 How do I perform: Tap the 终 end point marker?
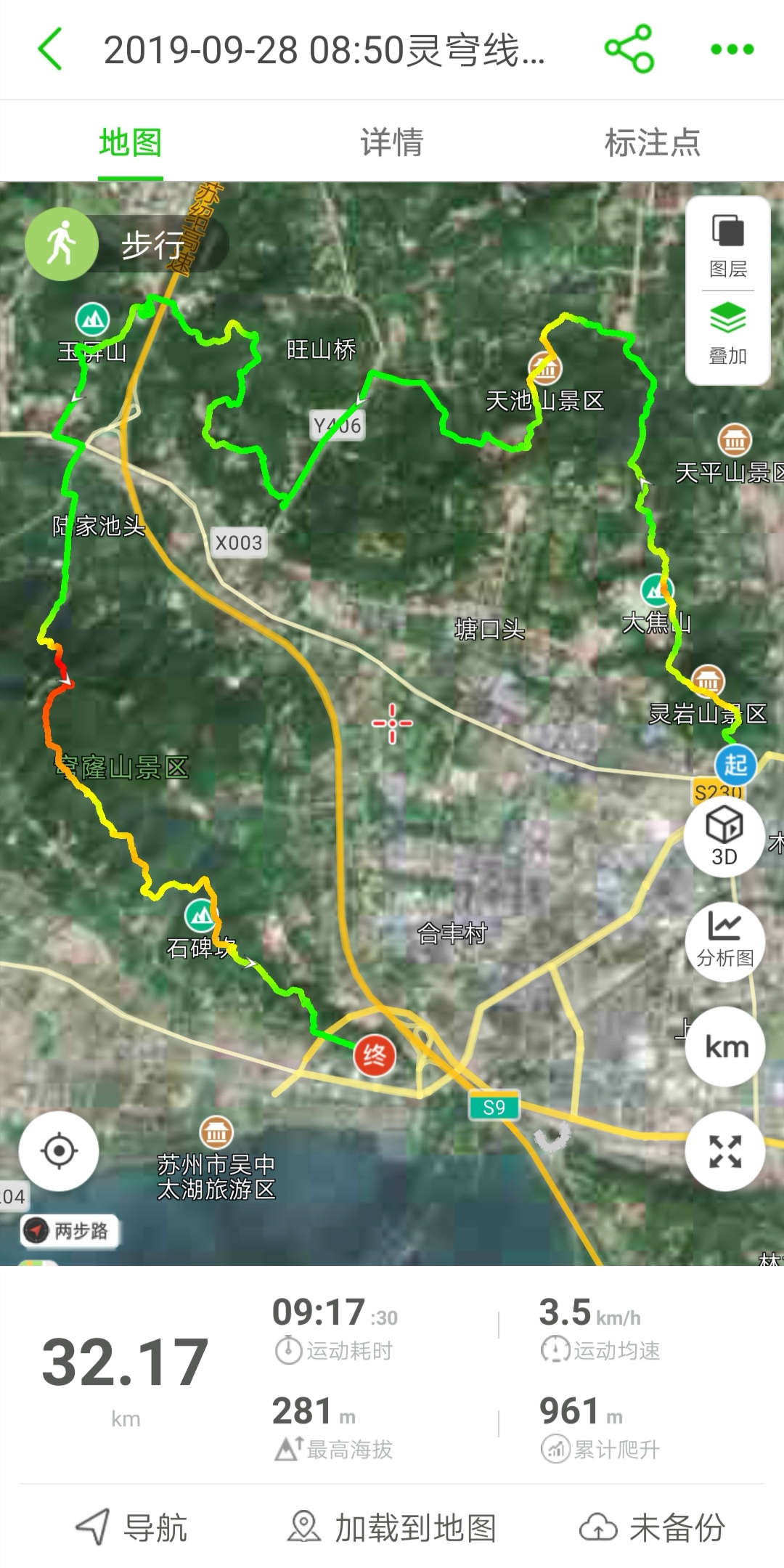click(375, 1055)
